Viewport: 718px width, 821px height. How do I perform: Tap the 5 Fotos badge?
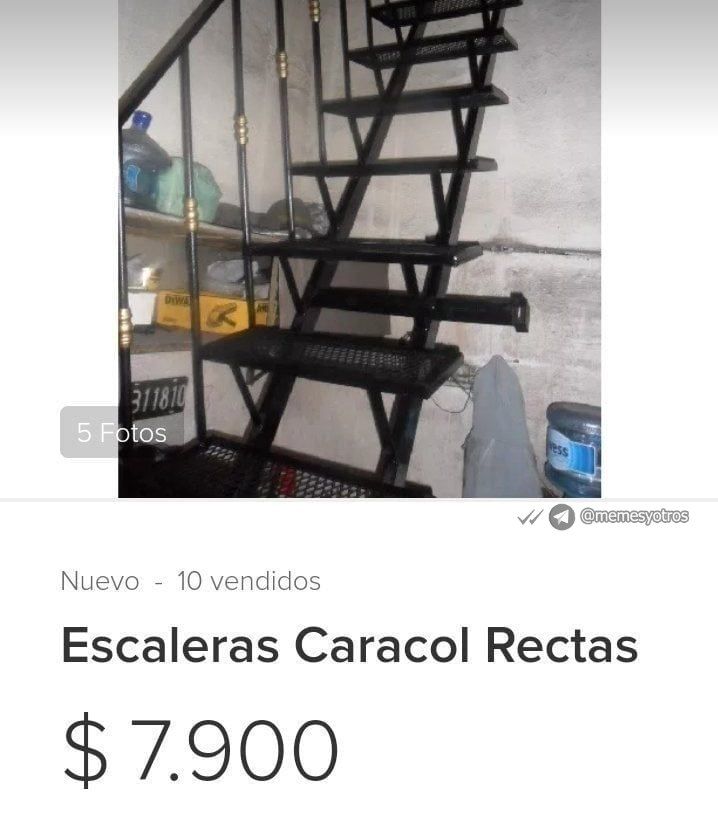[121, 433]
